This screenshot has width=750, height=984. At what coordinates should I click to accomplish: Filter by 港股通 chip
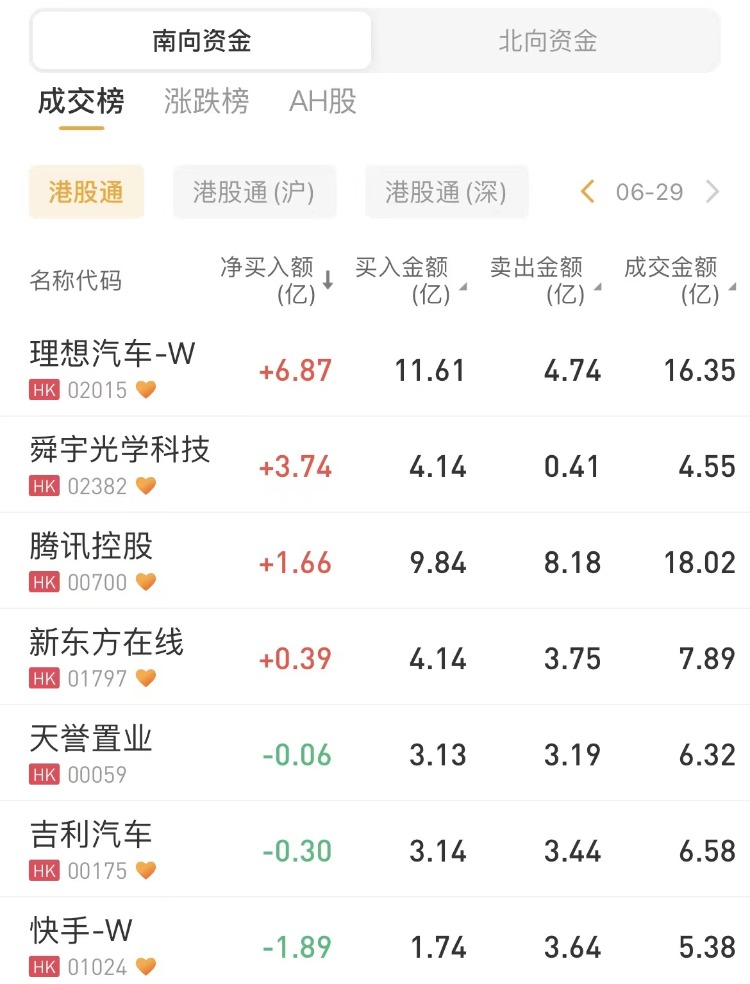coord(86,192)
